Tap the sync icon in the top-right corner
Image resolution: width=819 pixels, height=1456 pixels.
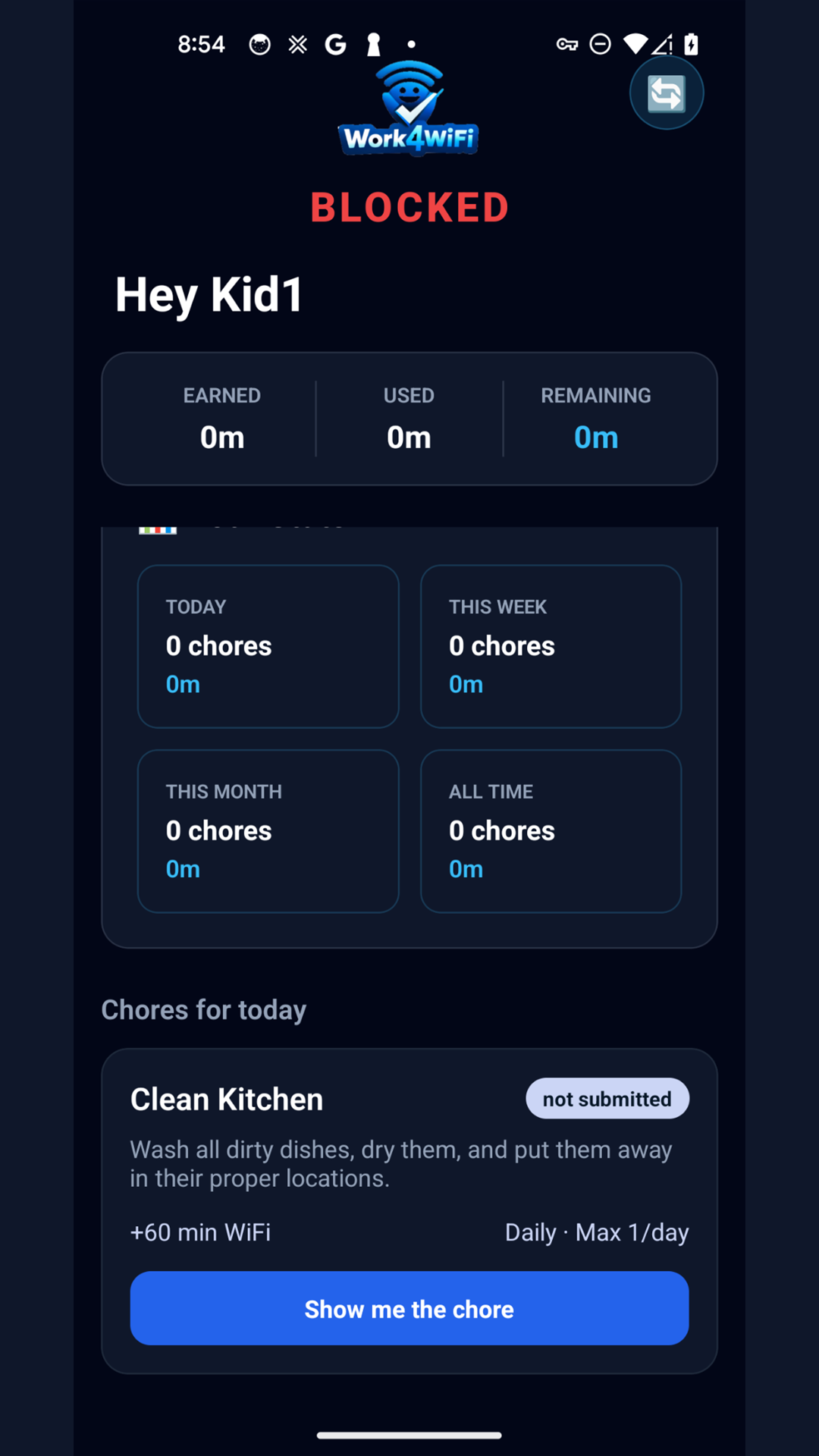666,92
